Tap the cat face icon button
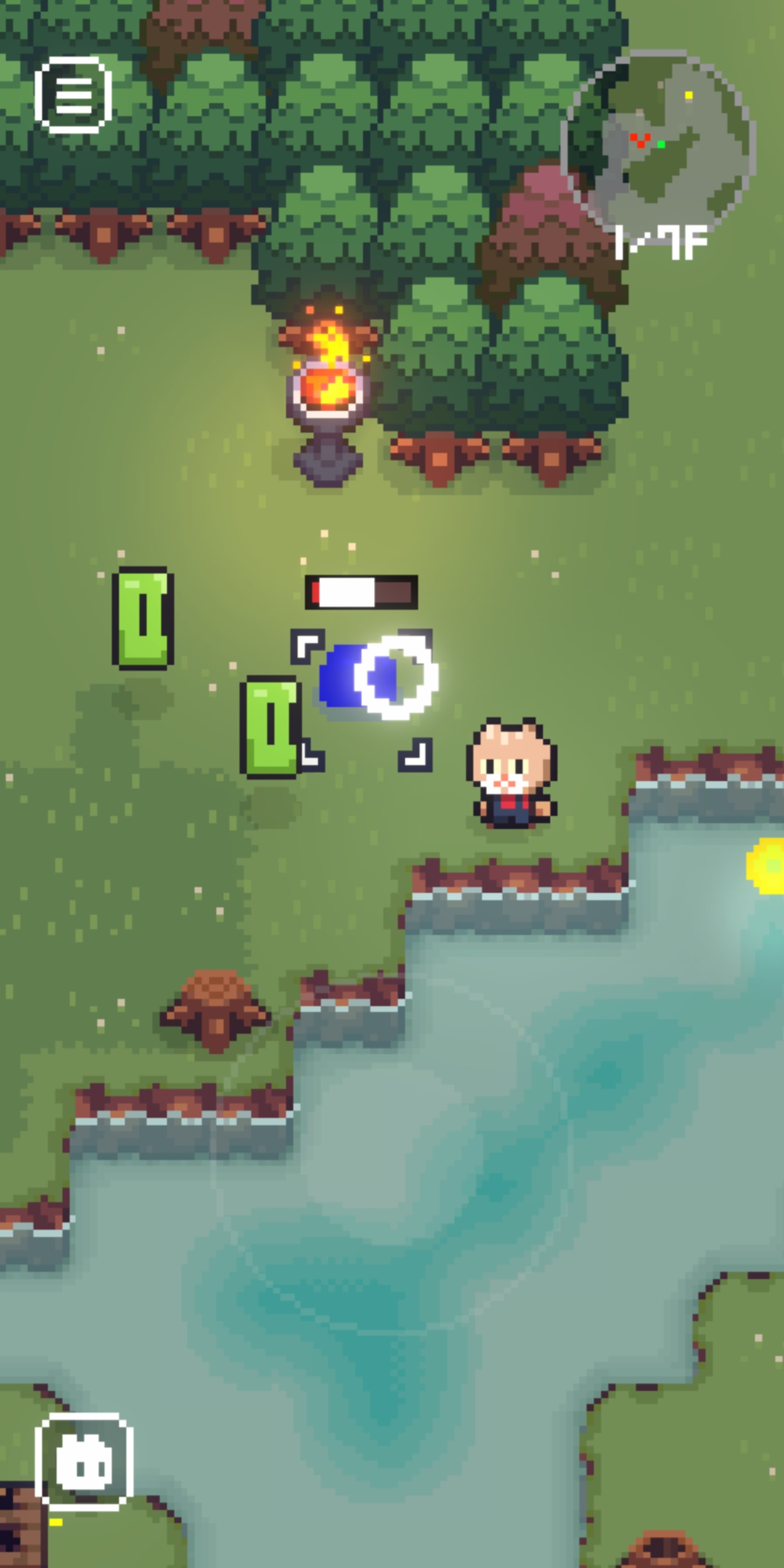Screen dimensions: 784x1568 (83, 1461)
